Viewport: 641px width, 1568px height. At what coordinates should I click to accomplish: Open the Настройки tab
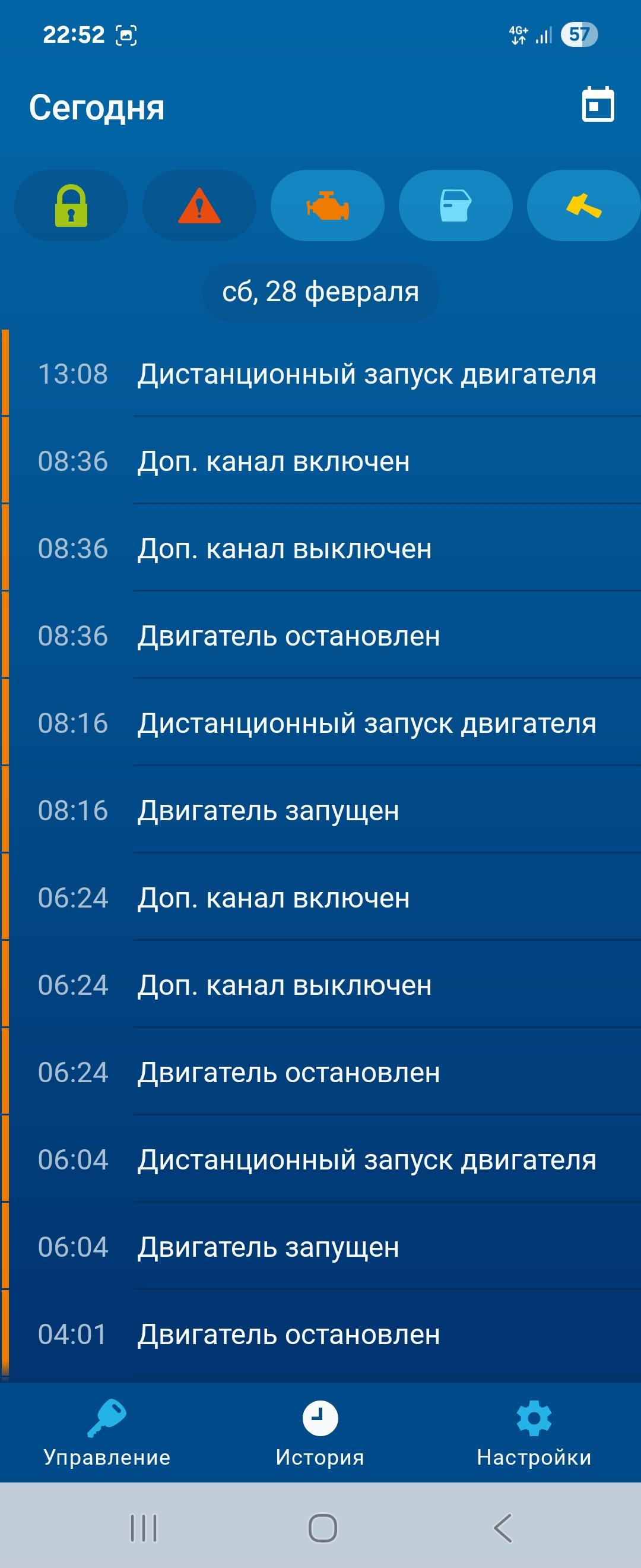[x=534, y=1433]
